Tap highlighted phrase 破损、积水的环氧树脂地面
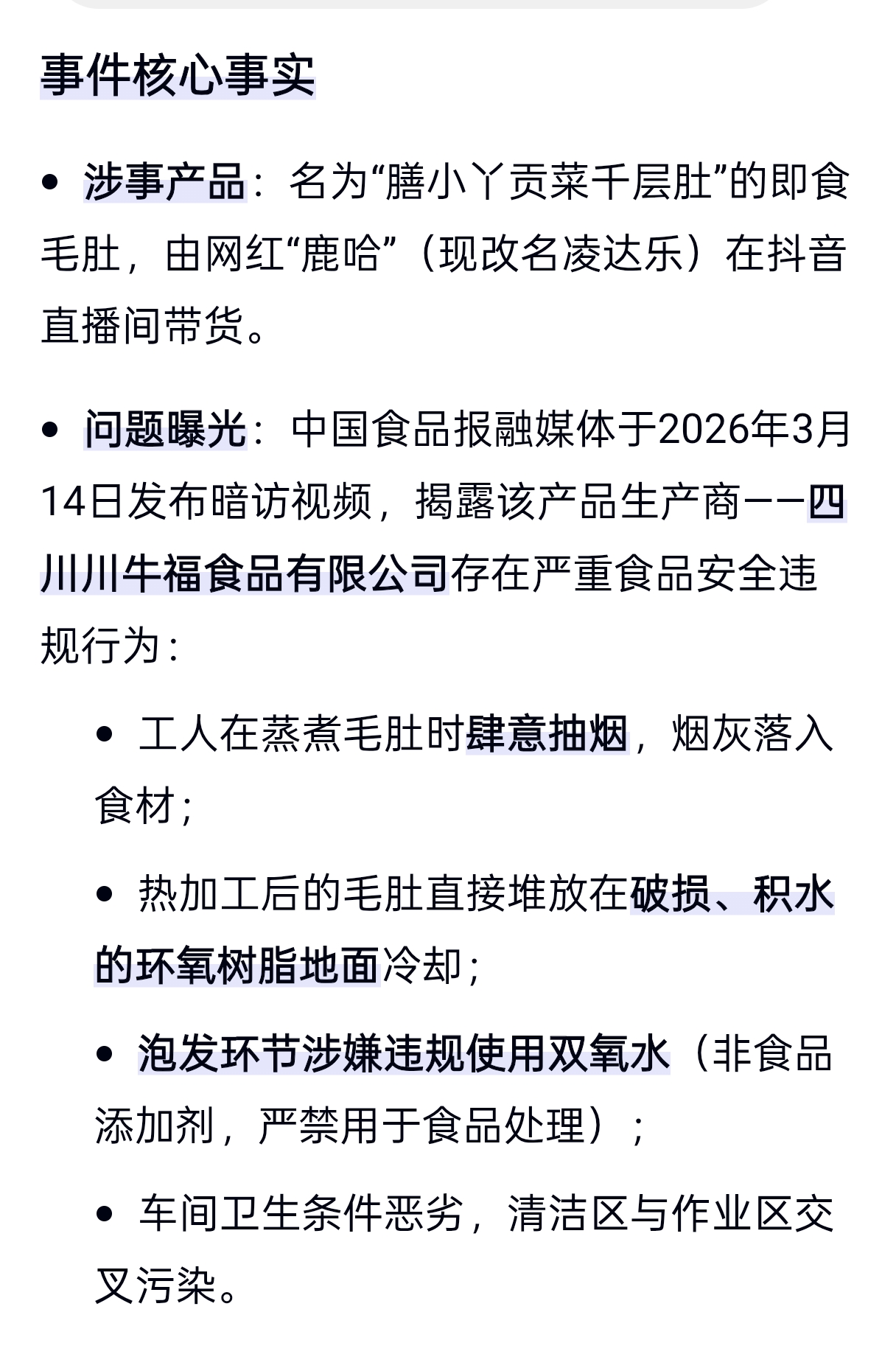 tap(236, 966)
